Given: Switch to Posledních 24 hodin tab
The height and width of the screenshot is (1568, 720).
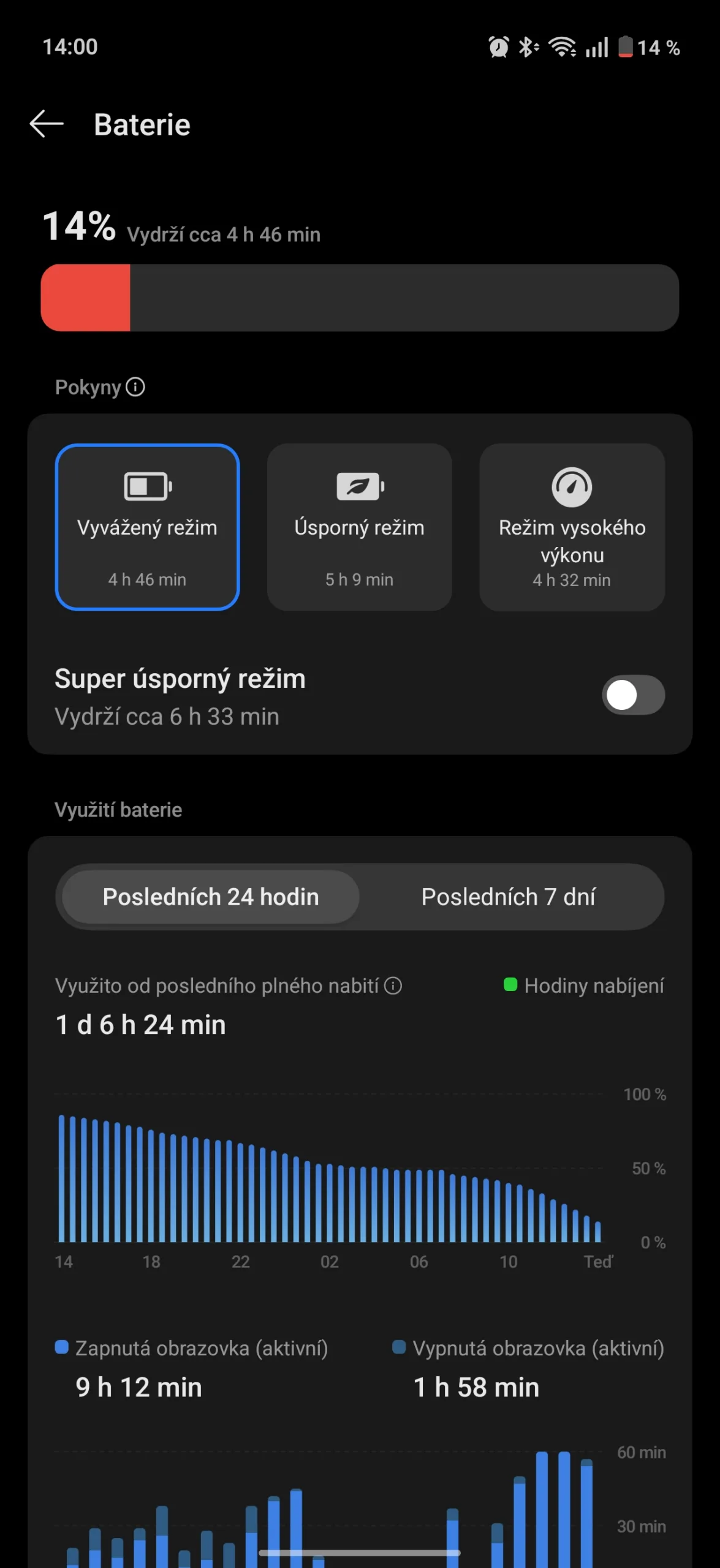Looking at the screenshot, I should pos(211,897).
